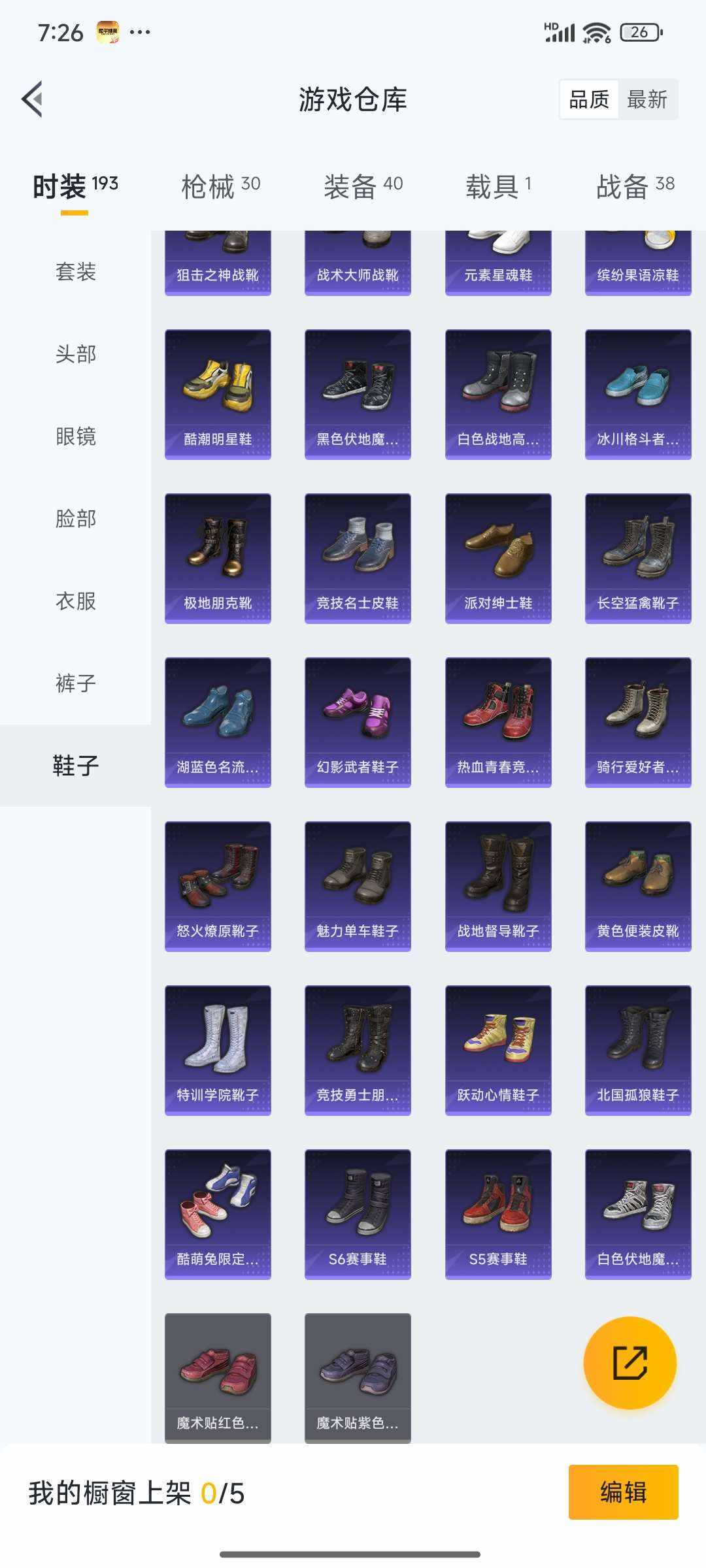Open the 裤子 category section
This screenshot has height=1568, width=706.
(x=75, y=683)
